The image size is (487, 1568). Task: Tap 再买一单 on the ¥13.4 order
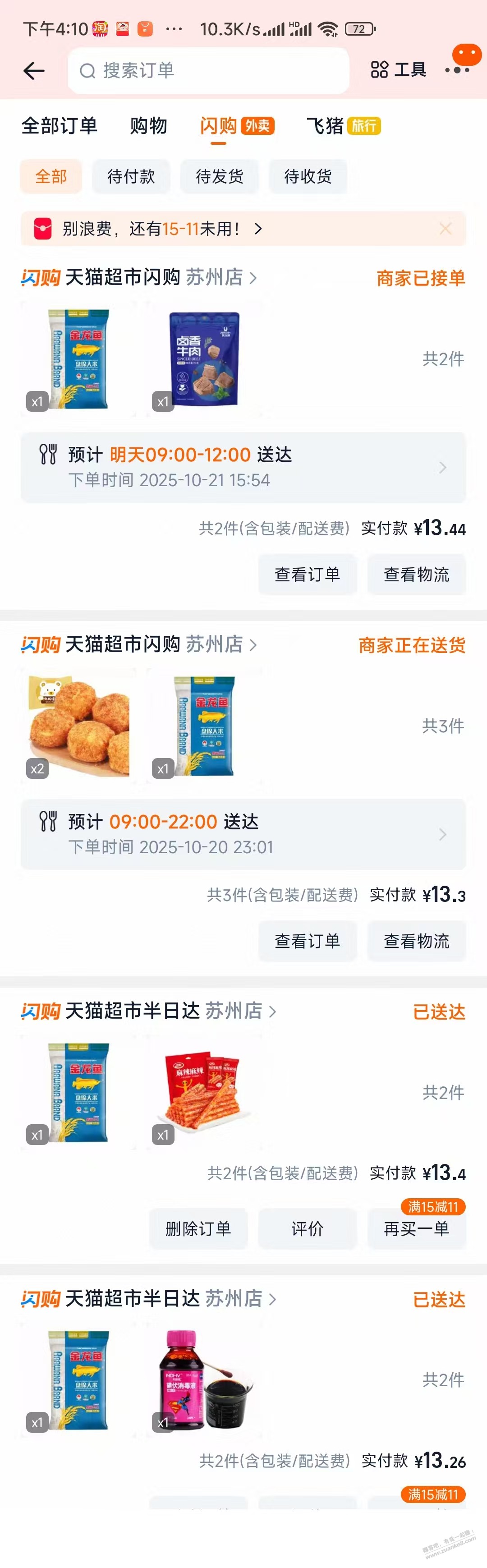(416, 1228)
